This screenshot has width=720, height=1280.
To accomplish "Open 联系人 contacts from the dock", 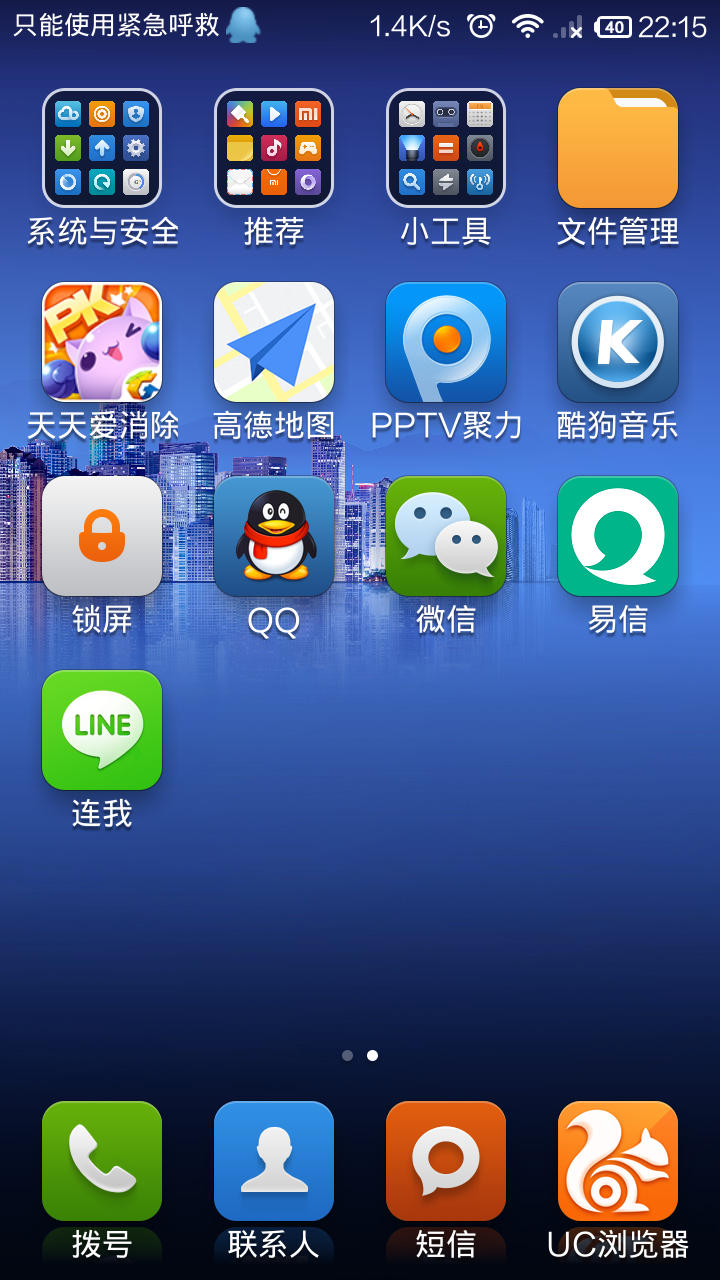I will pos(274,1160).
